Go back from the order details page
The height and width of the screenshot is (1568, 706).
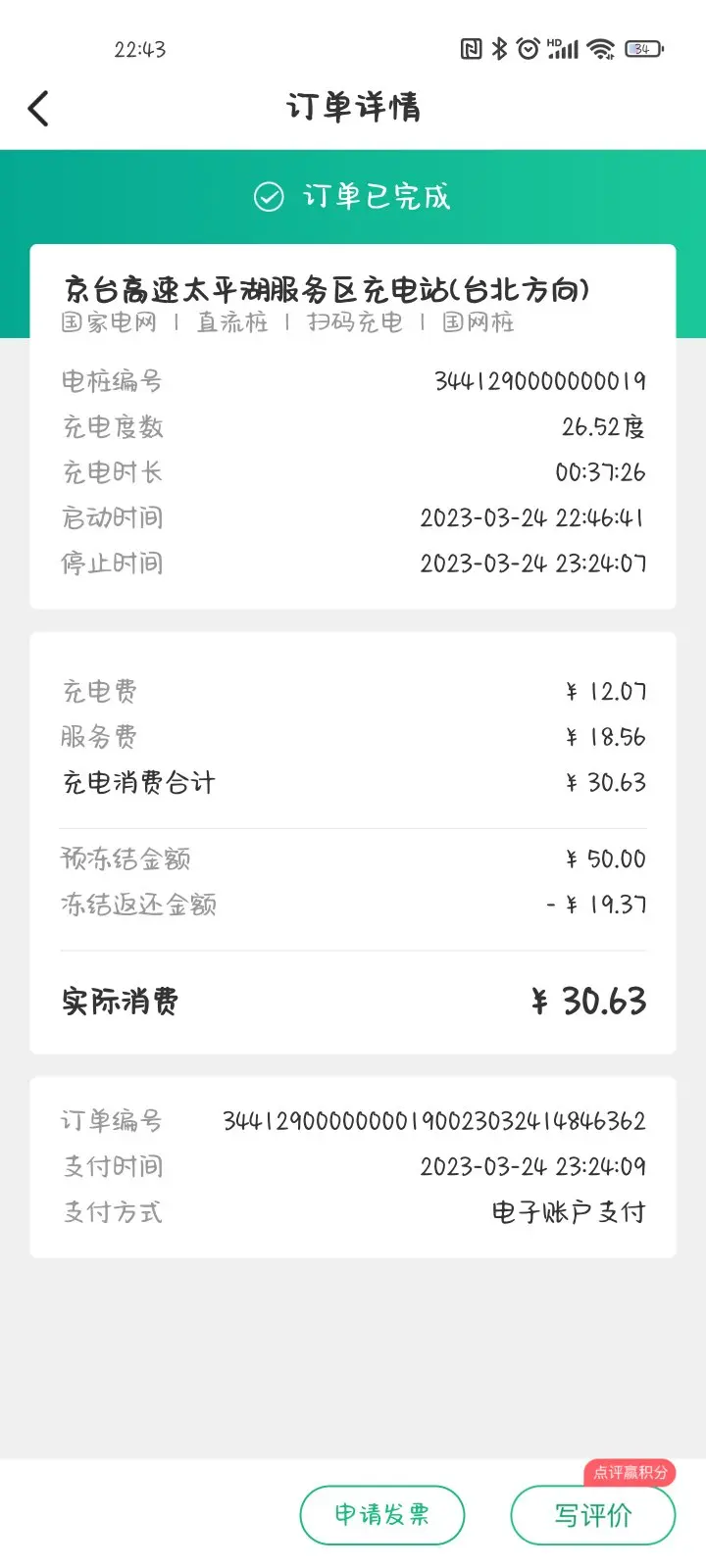[39, 109]
